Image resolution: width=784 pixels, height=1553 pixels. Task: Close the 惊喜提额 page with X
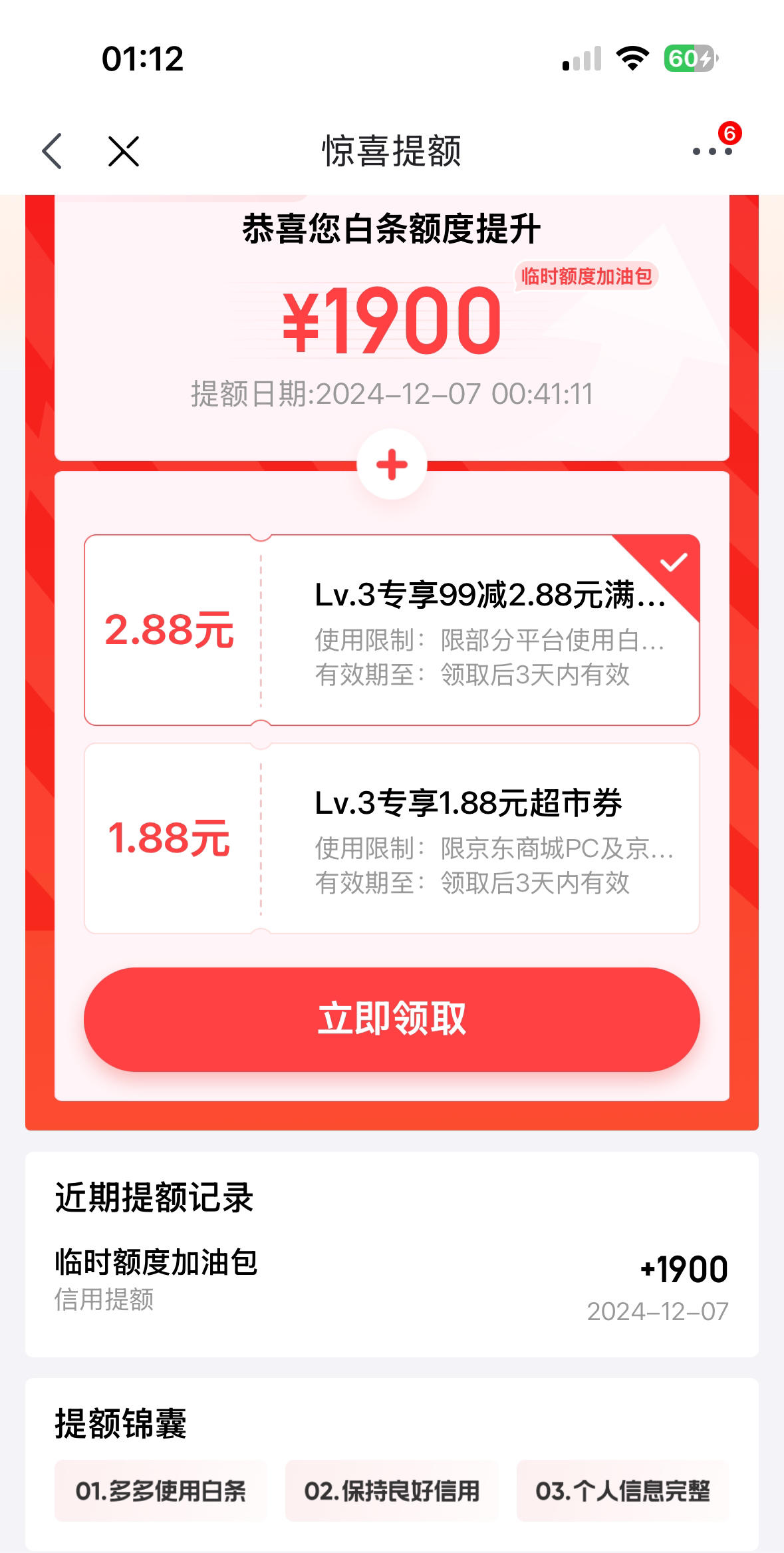[x=124, y=151]
